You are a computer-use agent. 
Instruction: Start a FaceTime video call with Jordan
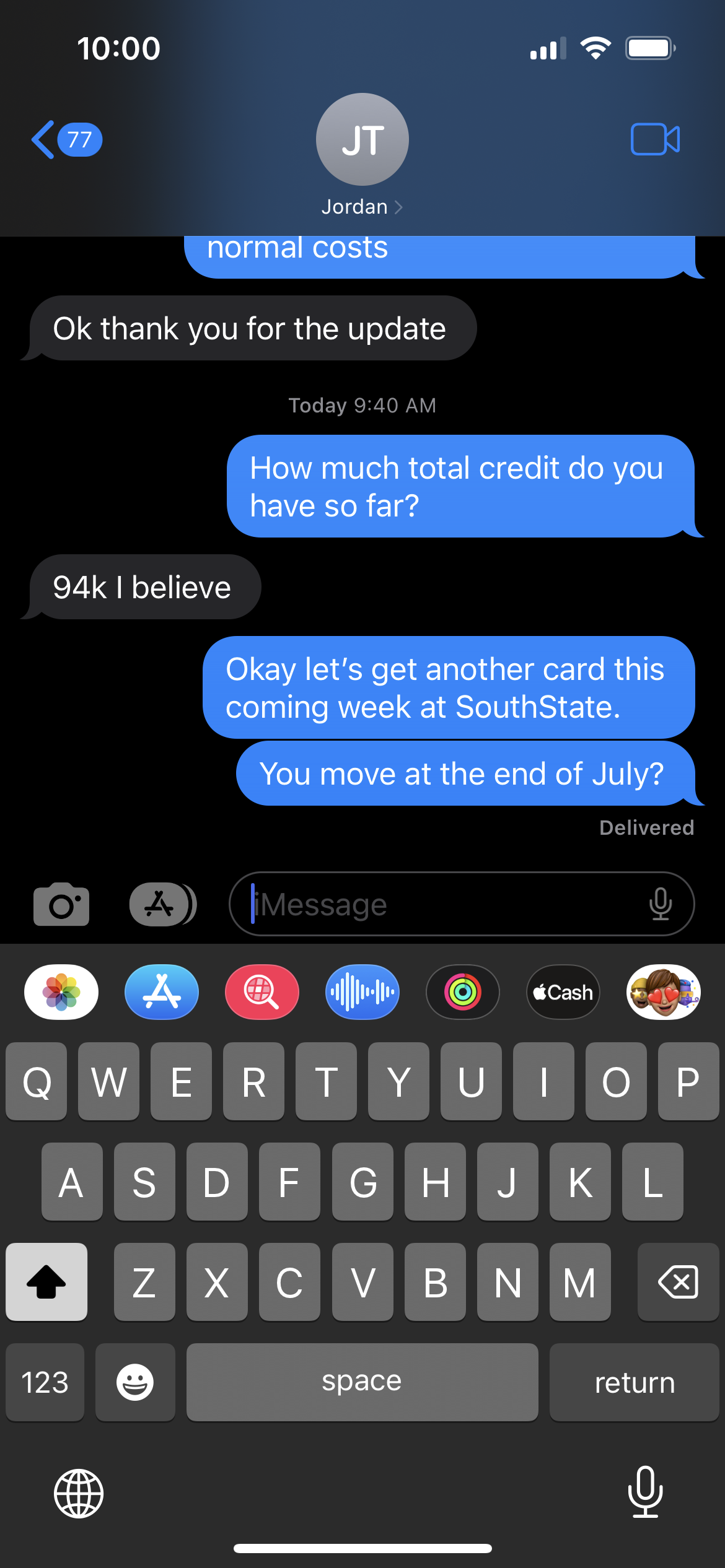pos(655,139)
